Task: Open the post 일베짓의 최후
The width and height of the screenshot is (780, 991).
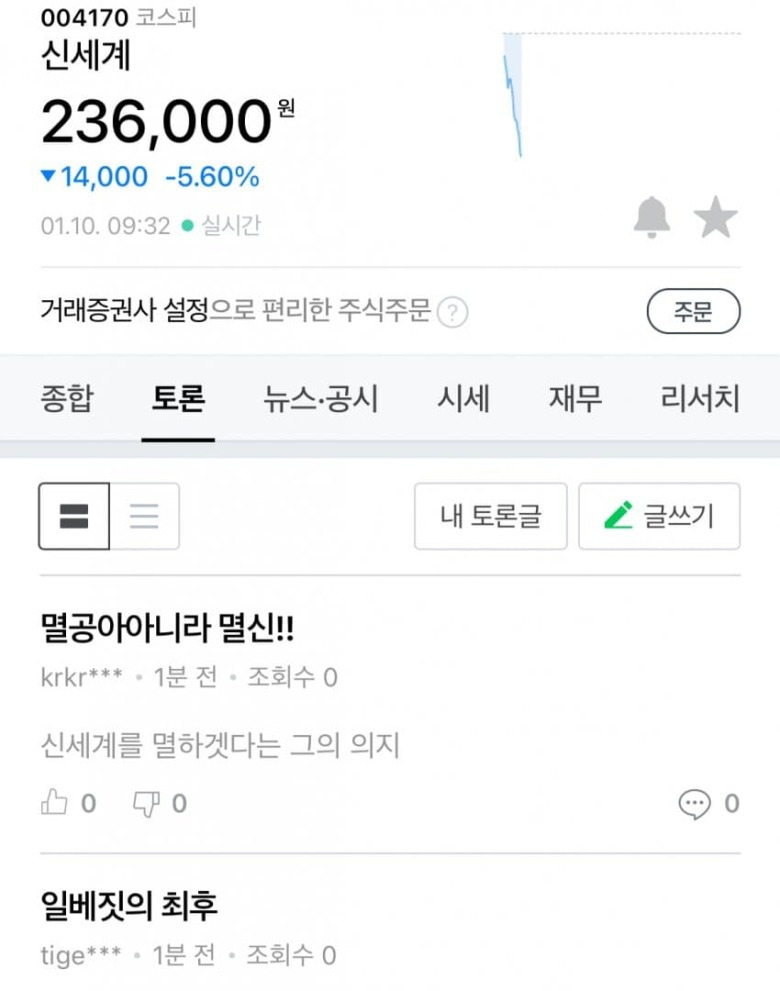Action: tap(129, 905)
